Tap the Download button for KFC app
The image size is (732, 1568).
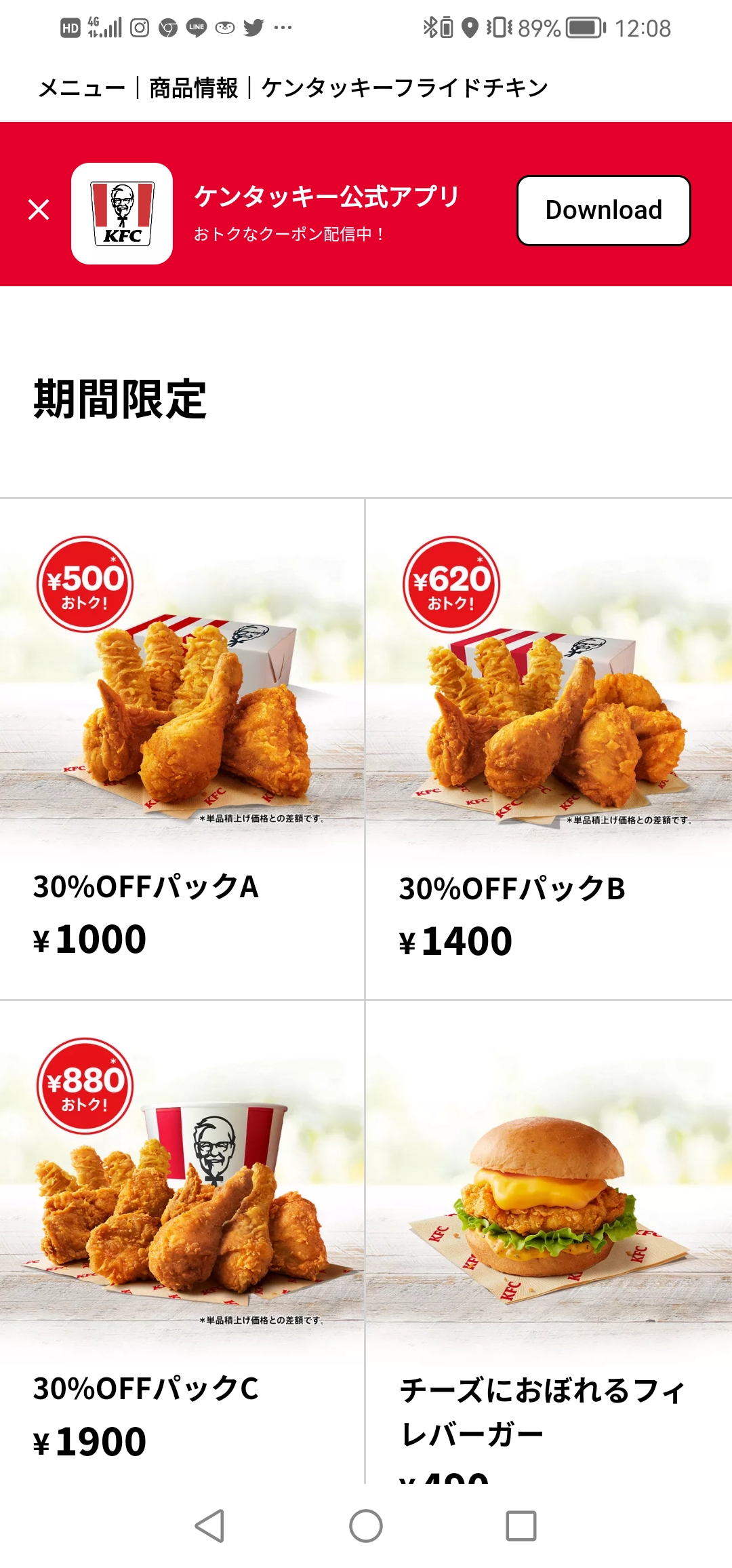pos(603,210)
